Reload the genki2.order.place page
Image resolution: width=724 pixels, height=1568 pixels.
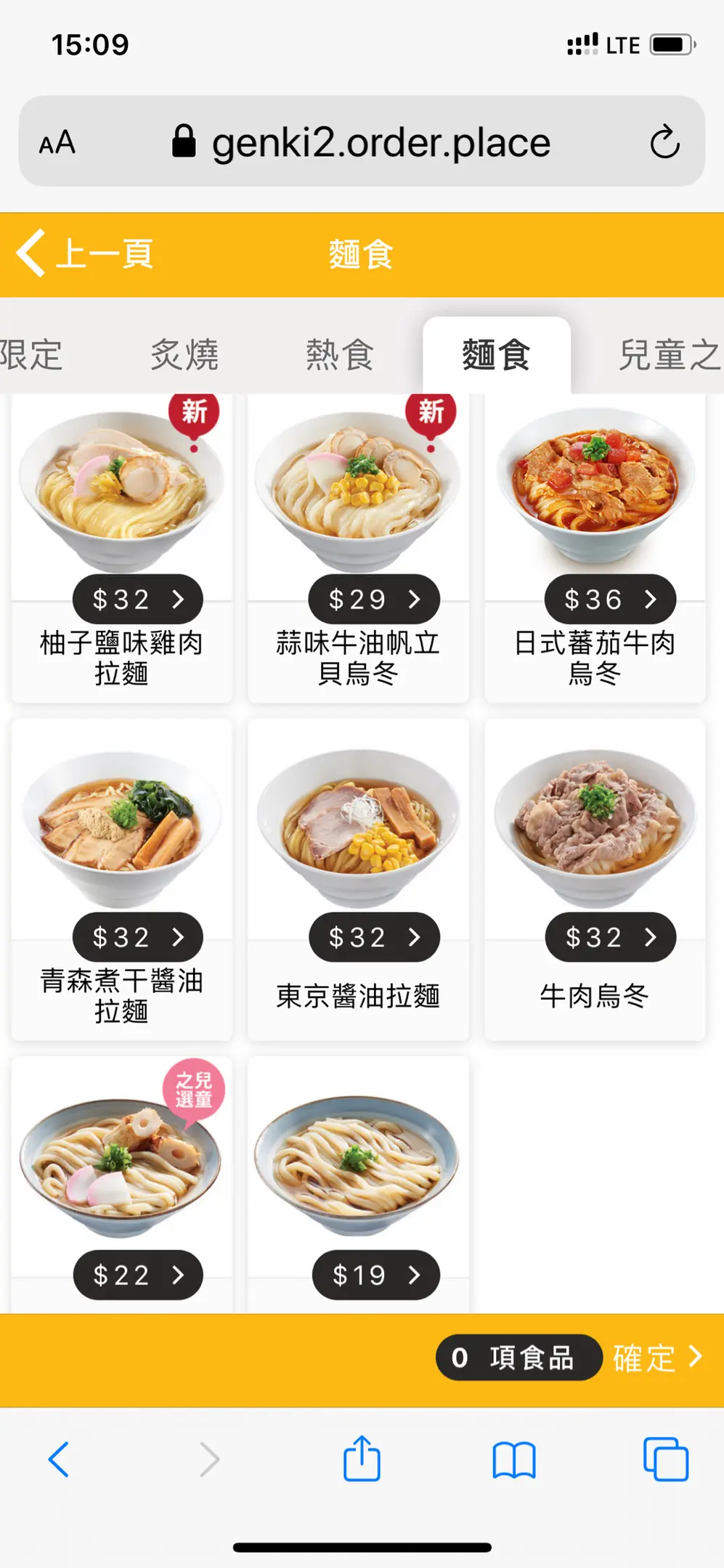click(x=664, y=142)
